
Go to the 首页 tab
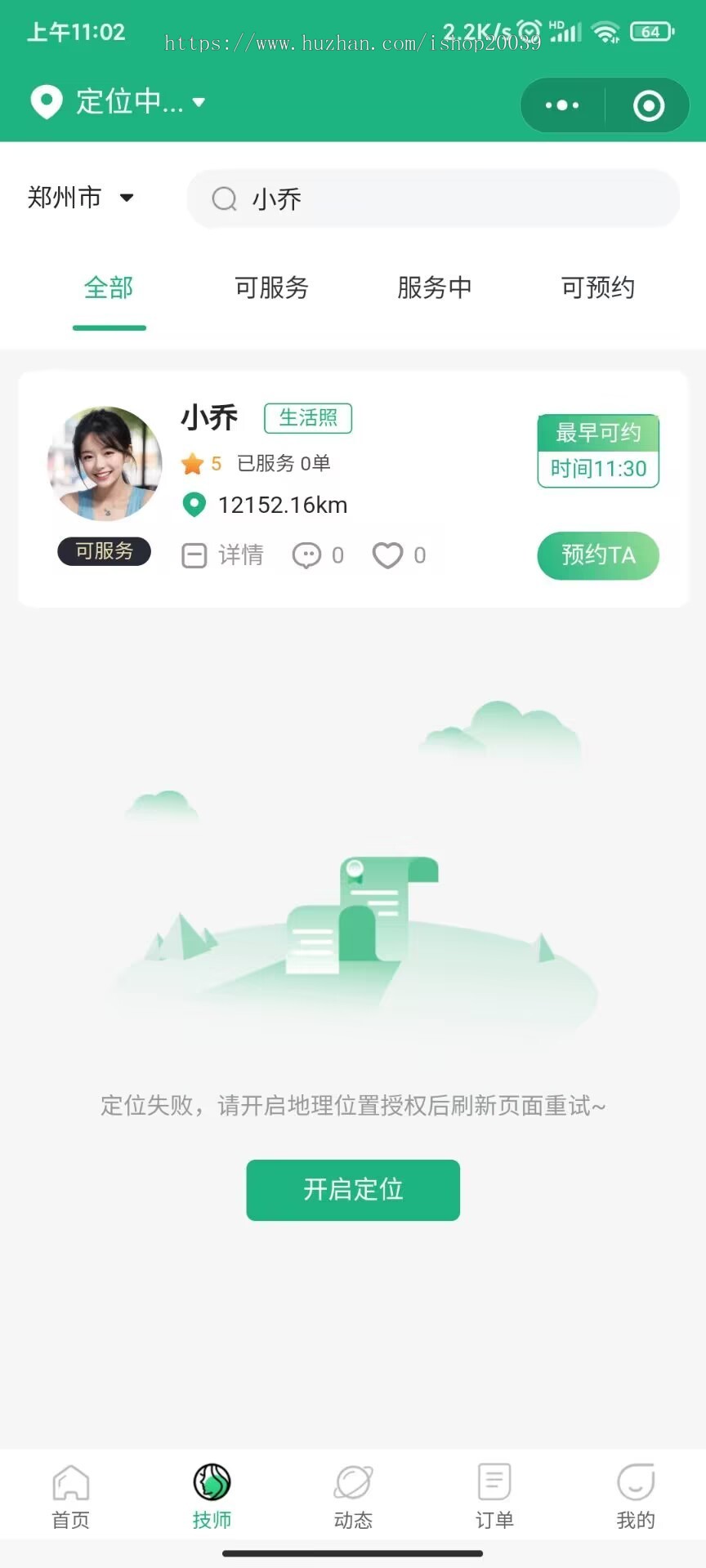click(71, 1496)
